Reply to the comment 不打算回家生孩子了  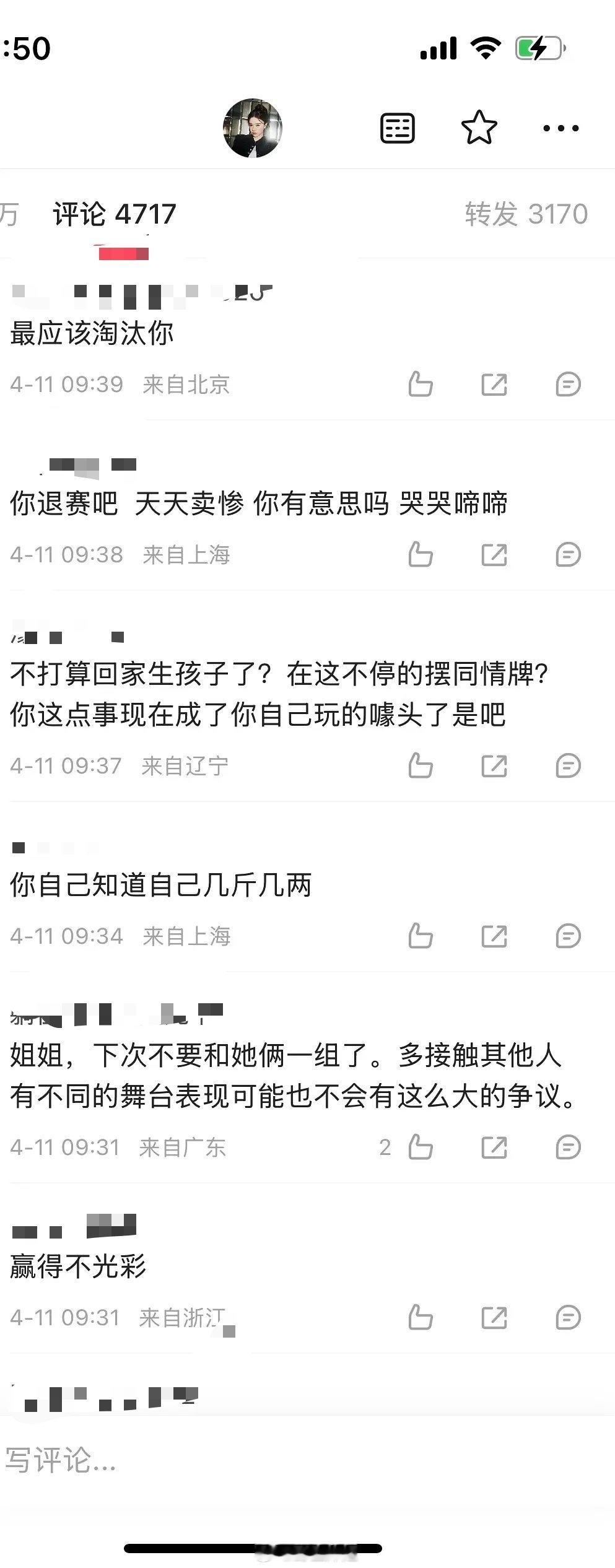pyautogui.click(x=568, y=766)
